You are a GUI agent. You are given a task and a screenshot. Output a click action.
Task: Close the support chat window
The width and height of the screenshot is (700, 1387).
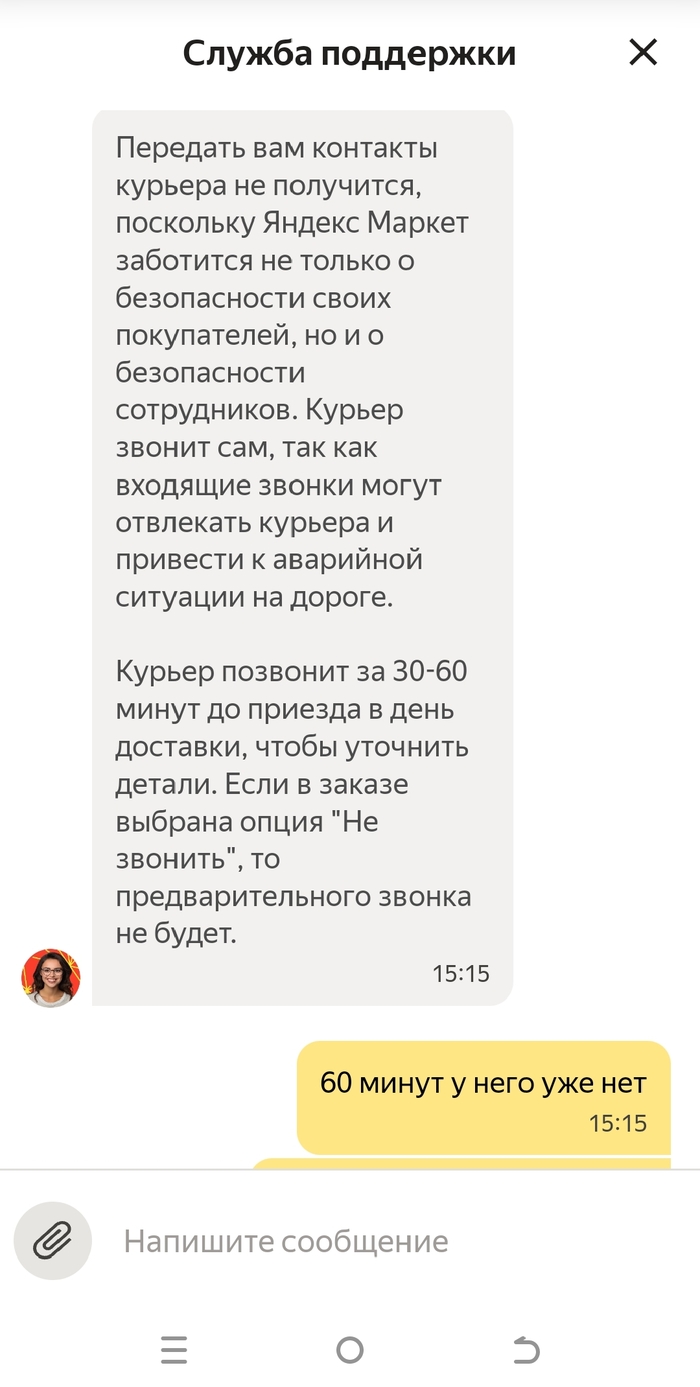[643, 53]
